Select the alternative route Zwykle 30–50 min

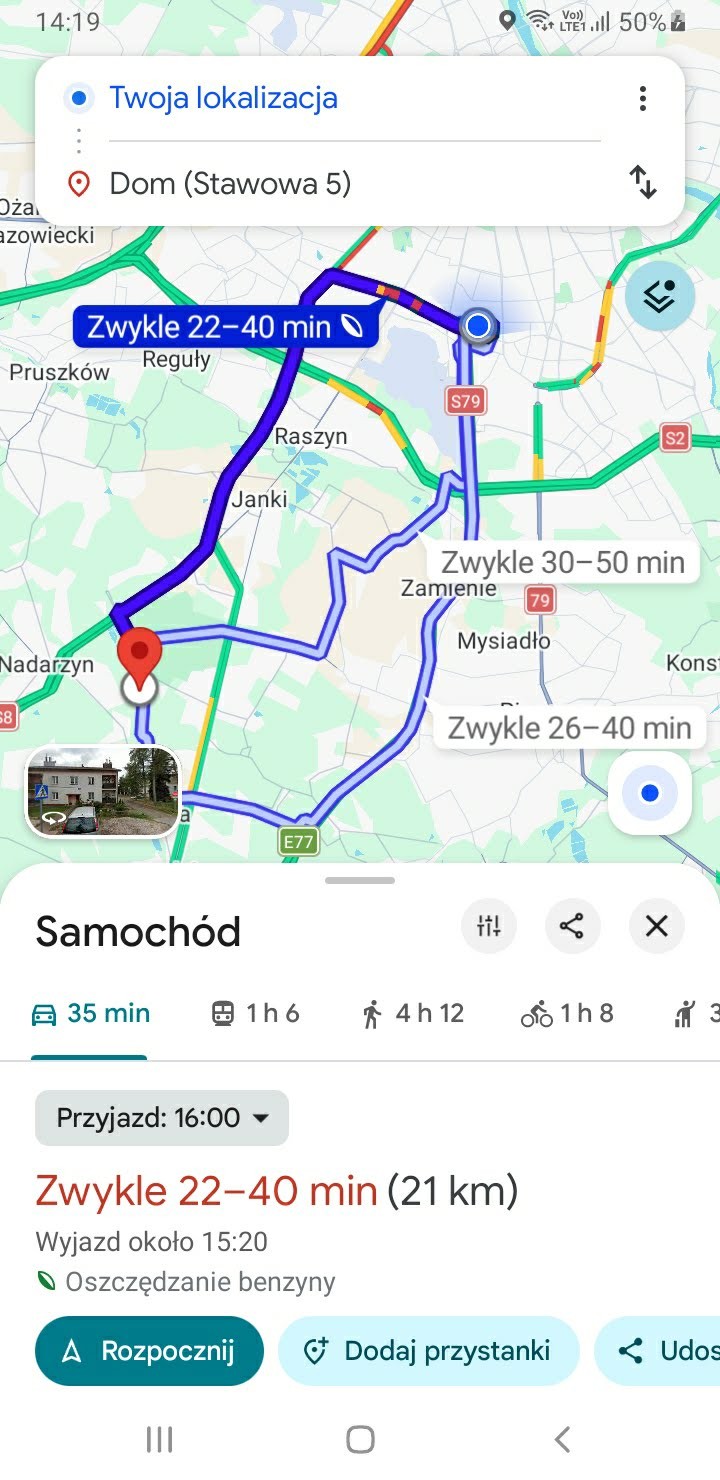[566, 561]
